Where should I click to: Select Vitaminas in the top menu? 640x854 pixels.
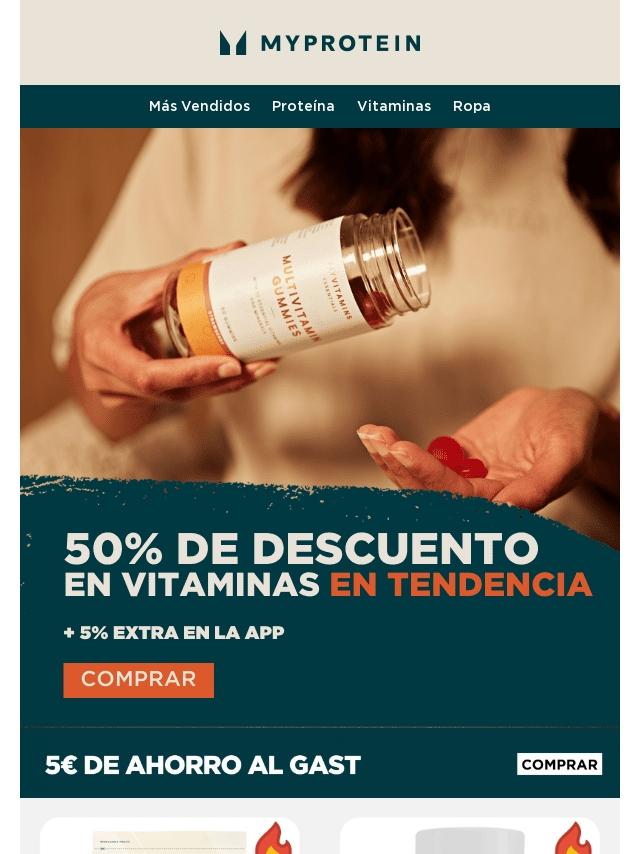click(394, 106)
